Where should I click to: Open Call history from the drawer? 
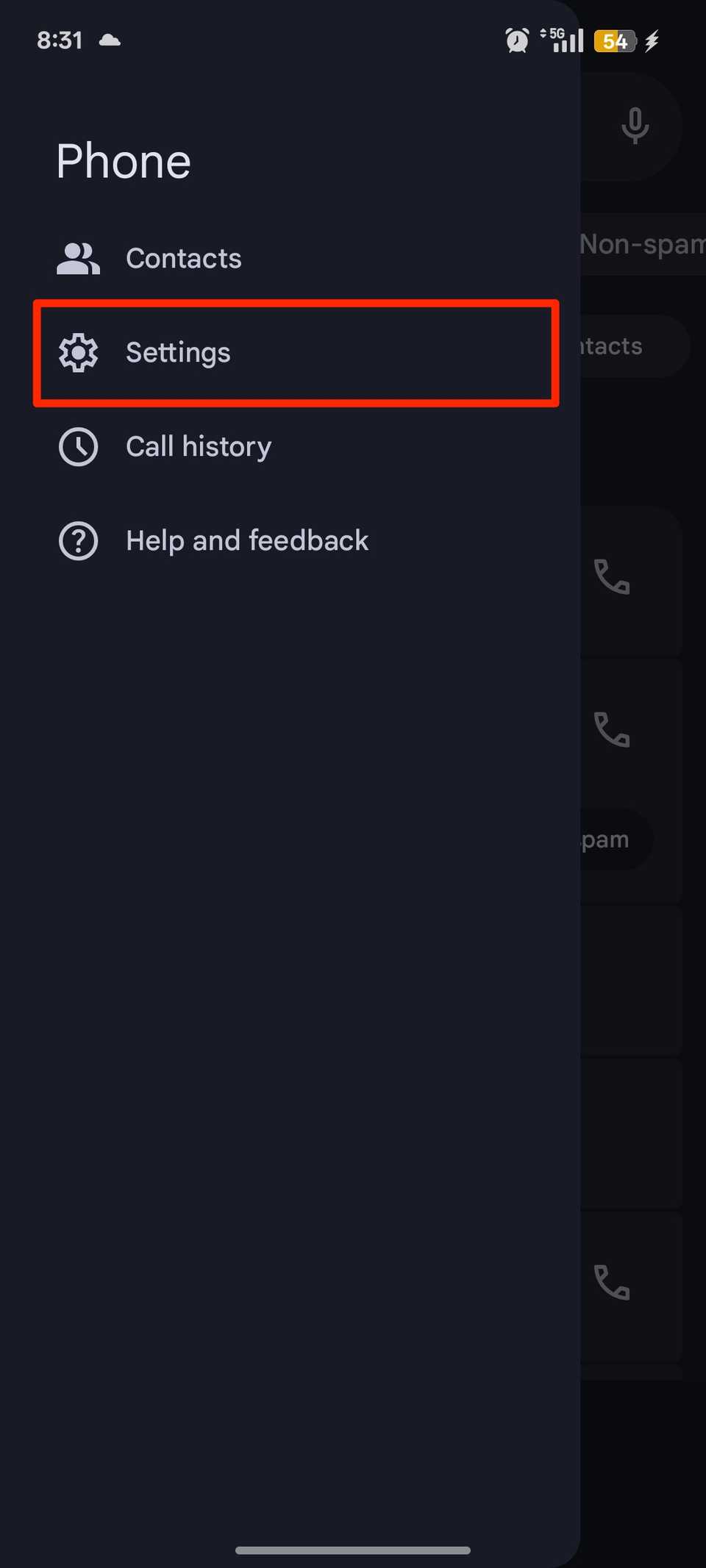click(198, 446)
